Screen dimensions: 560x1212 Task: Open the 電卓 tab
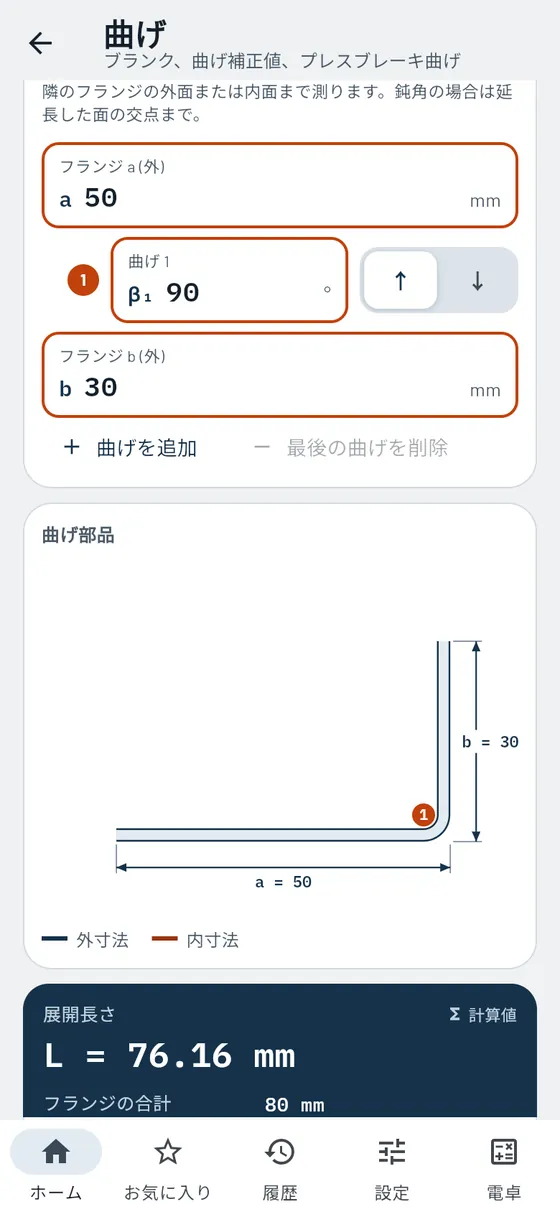504,1166
